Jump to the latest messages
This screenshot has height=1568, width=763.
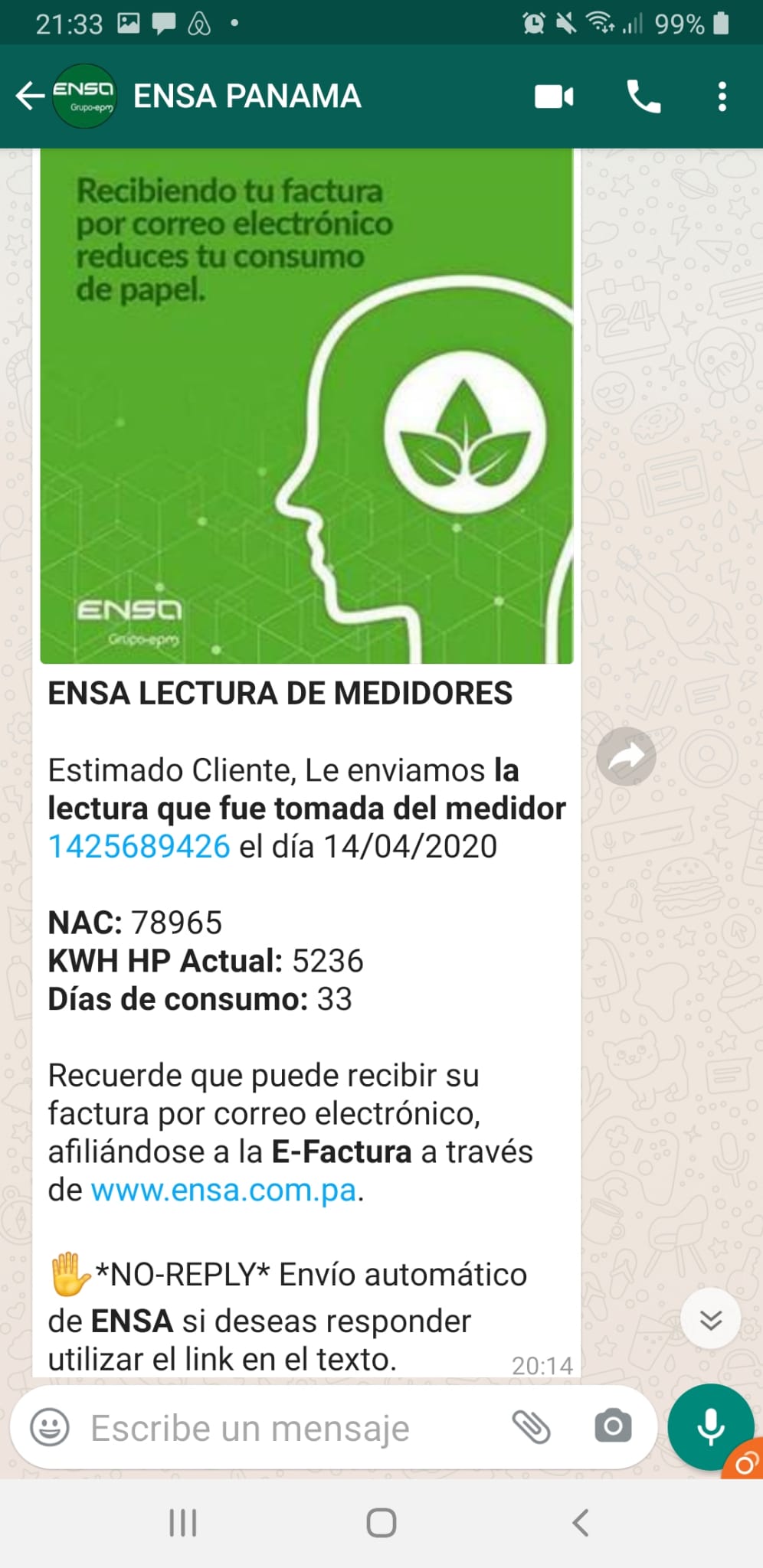[x=710, y=1320]
